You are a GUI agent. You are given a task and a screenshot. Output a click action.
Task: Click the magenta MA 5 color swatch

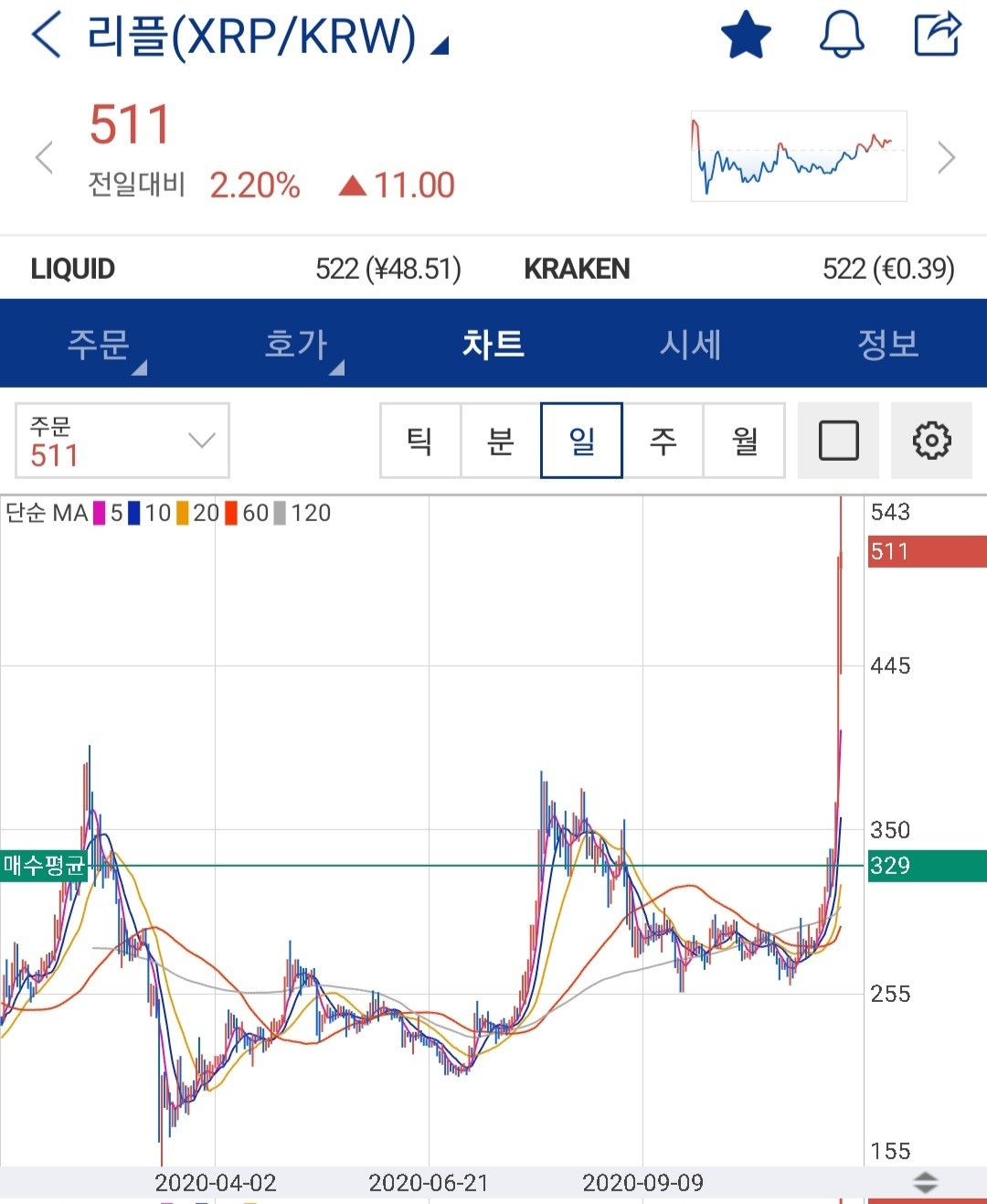point(97,513)
